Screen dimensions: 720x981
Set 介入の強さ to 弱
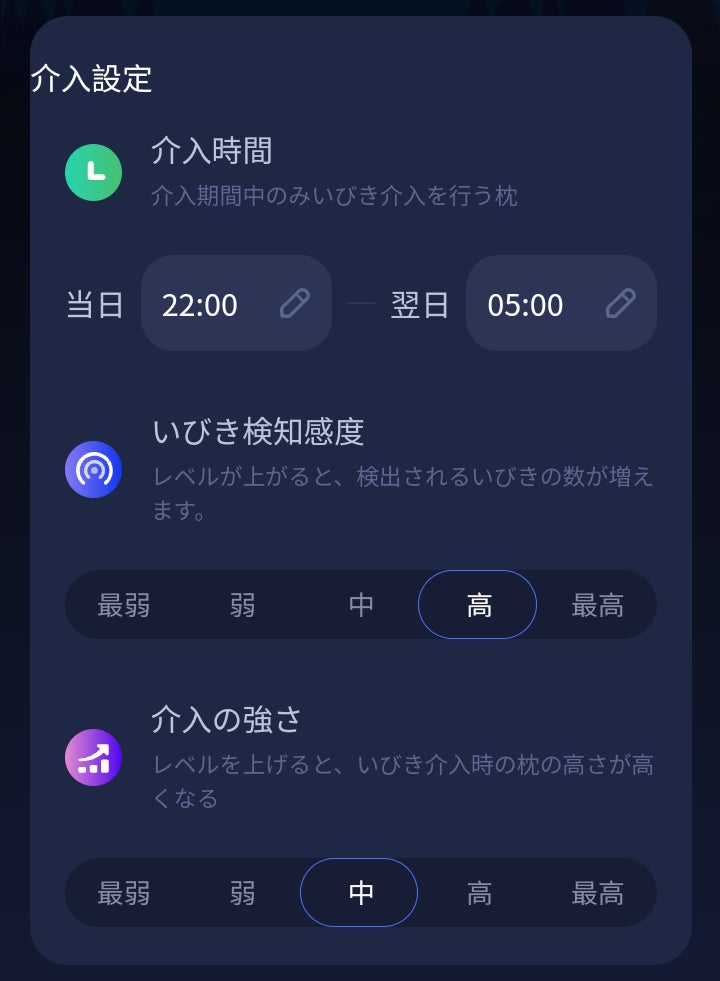242,893
